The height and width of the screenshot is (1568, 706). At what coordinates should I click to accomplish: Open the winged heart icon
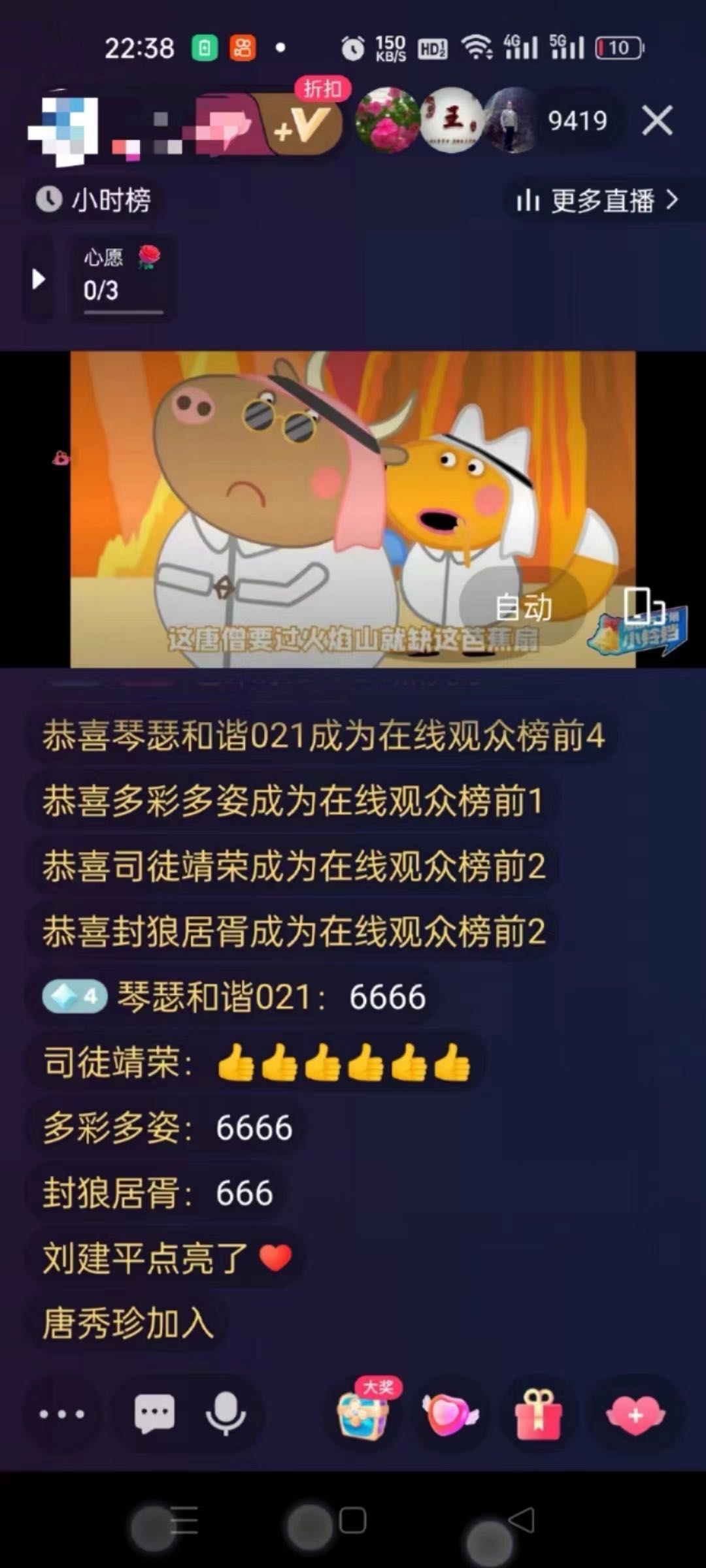(450, 1414)
